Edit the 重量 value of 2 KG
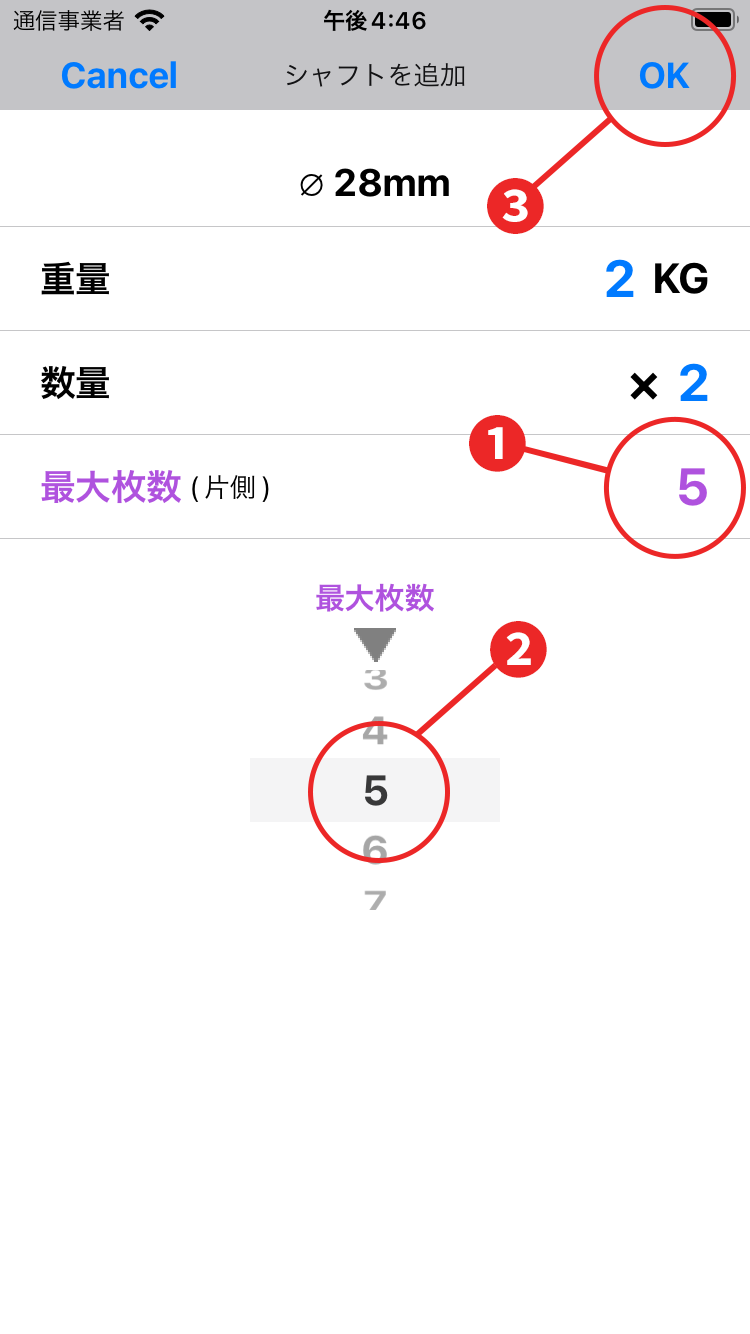 620,279
